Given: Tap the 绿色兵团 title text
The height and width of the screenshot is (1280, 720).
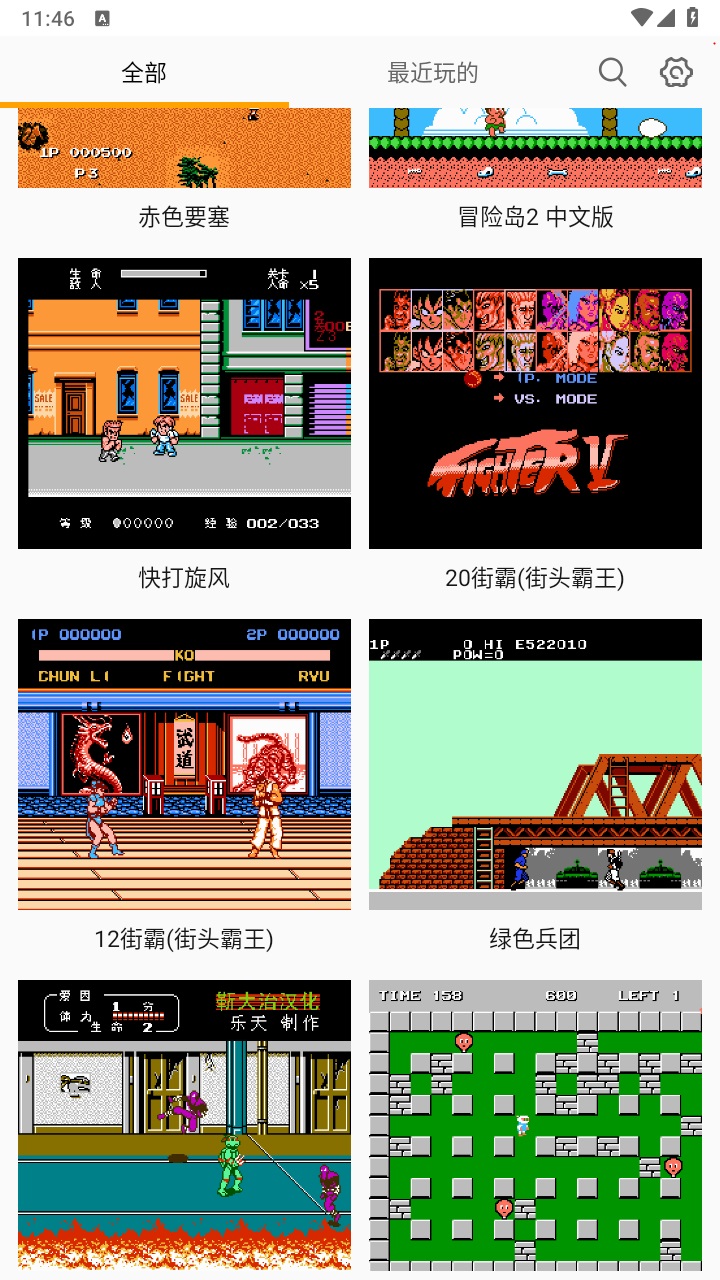Looking at the screenshot, I should pos(535,940).
